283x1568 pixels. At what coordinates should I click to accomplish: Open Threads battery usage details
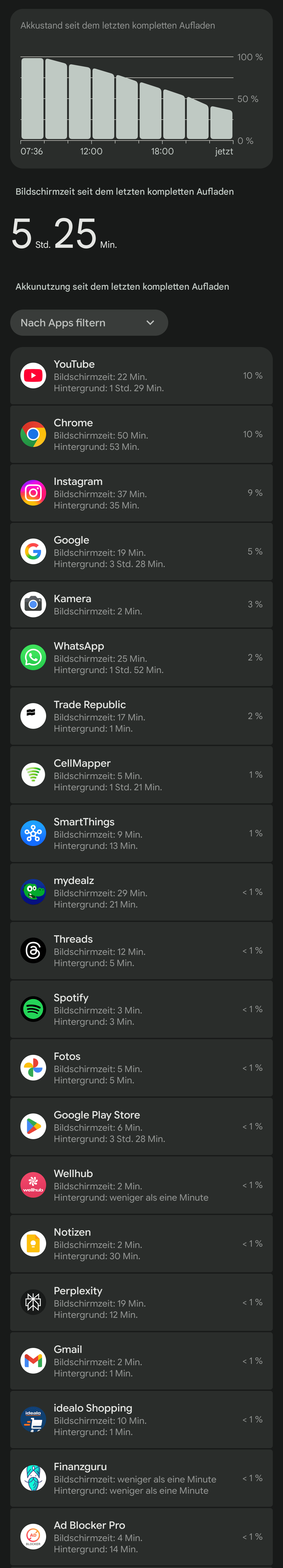click(141, 950)
